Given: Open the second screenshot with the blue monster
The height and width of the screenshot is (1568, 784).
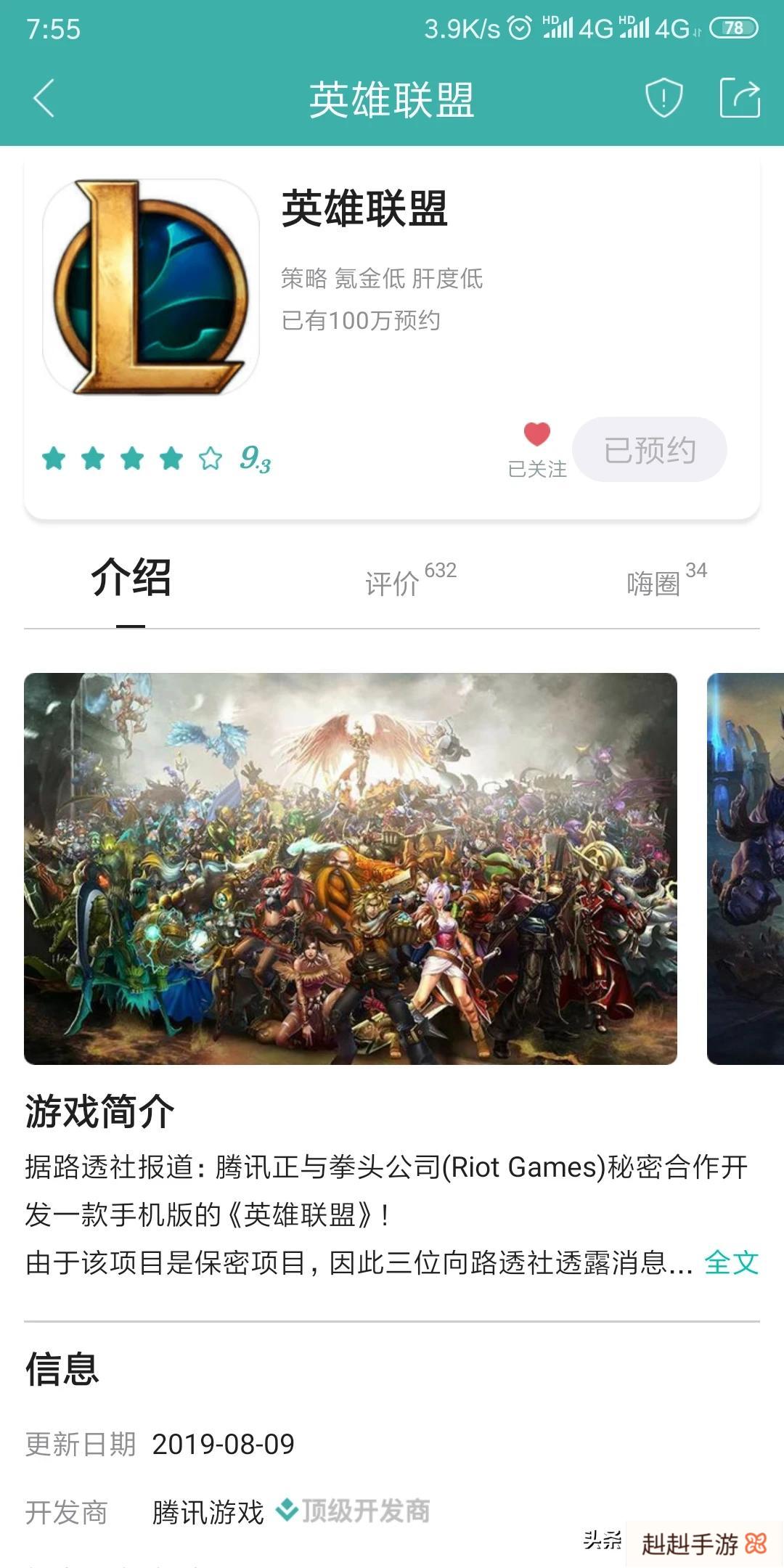Looking at the screenshot, I should tap(746, 868).
